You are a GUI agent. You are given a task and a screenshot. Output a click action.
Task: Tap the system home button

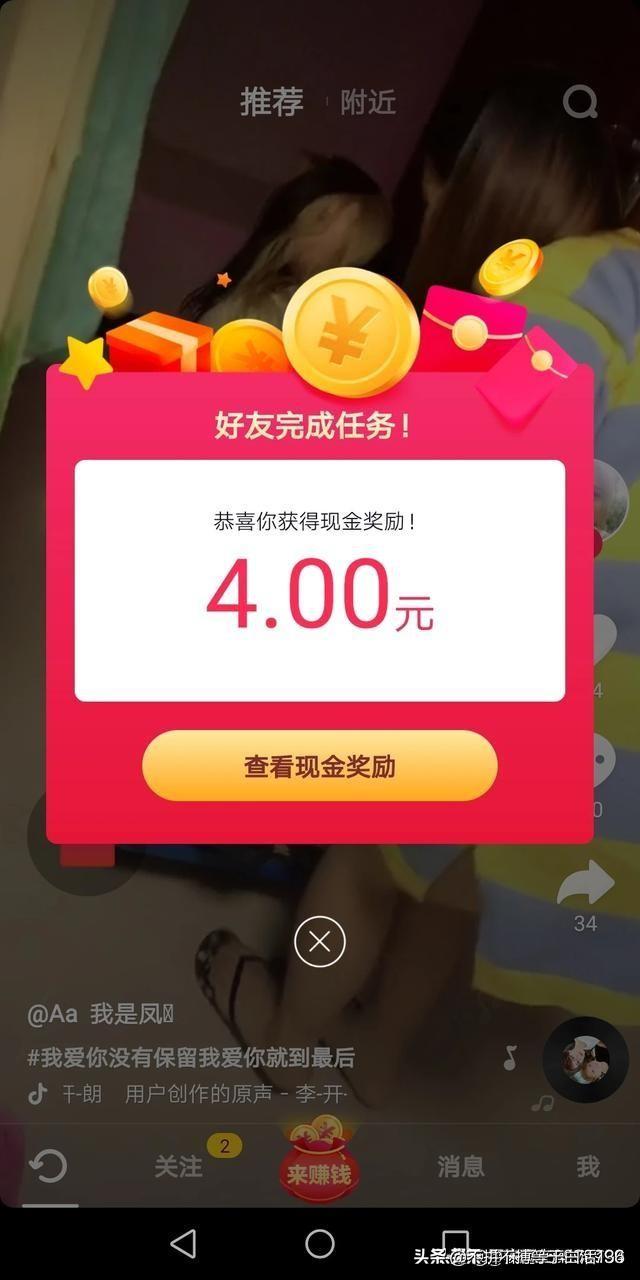(320, 1243)
